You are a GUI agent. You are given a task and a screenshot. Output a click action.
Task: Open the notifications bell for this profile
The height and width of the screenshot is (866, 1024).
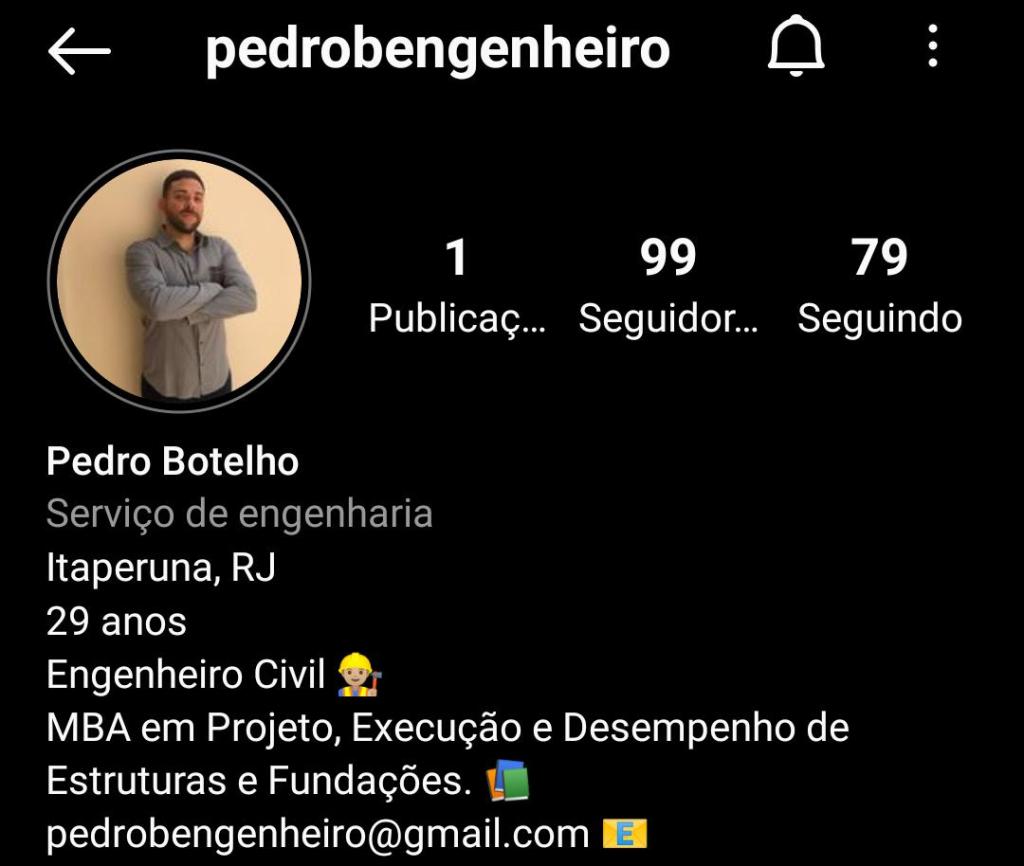[x=796, y=48]
